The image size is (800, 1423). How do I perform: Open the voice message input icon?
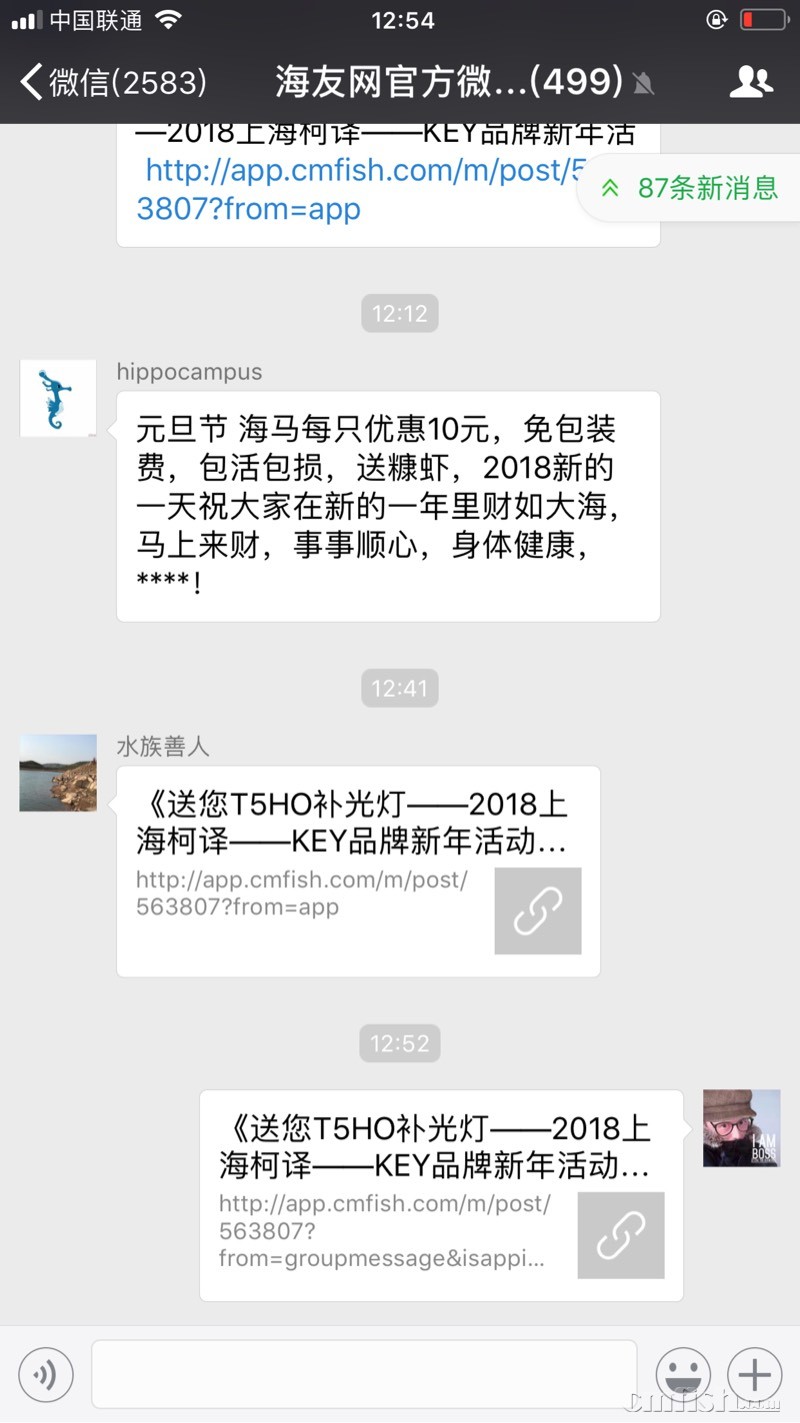tap(45, 1374)
